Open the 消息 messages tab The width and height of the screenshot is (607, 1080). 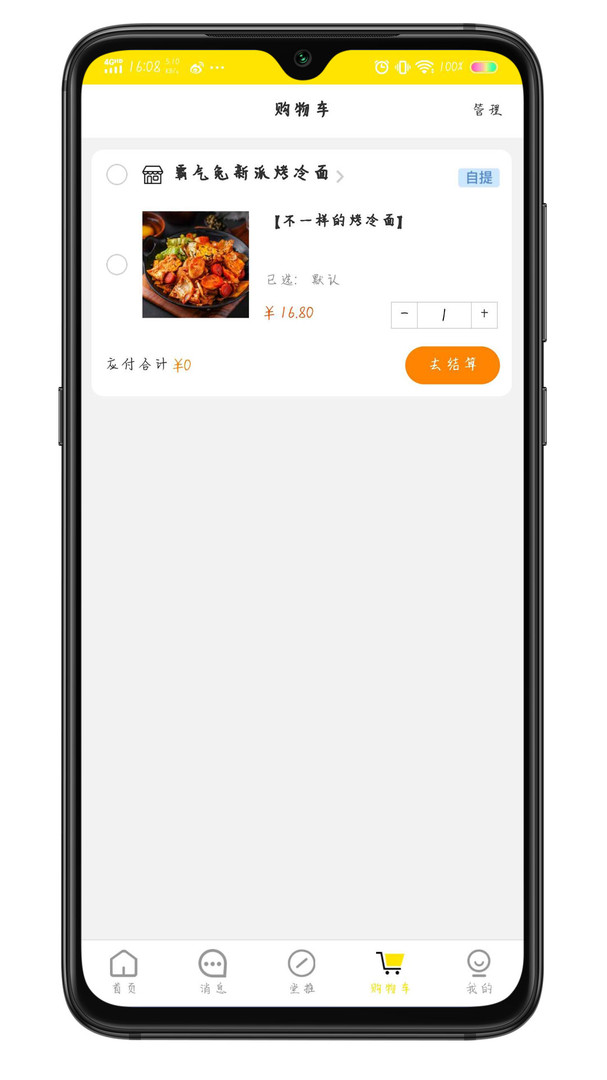pyautogui.click(x=213, y=971)
